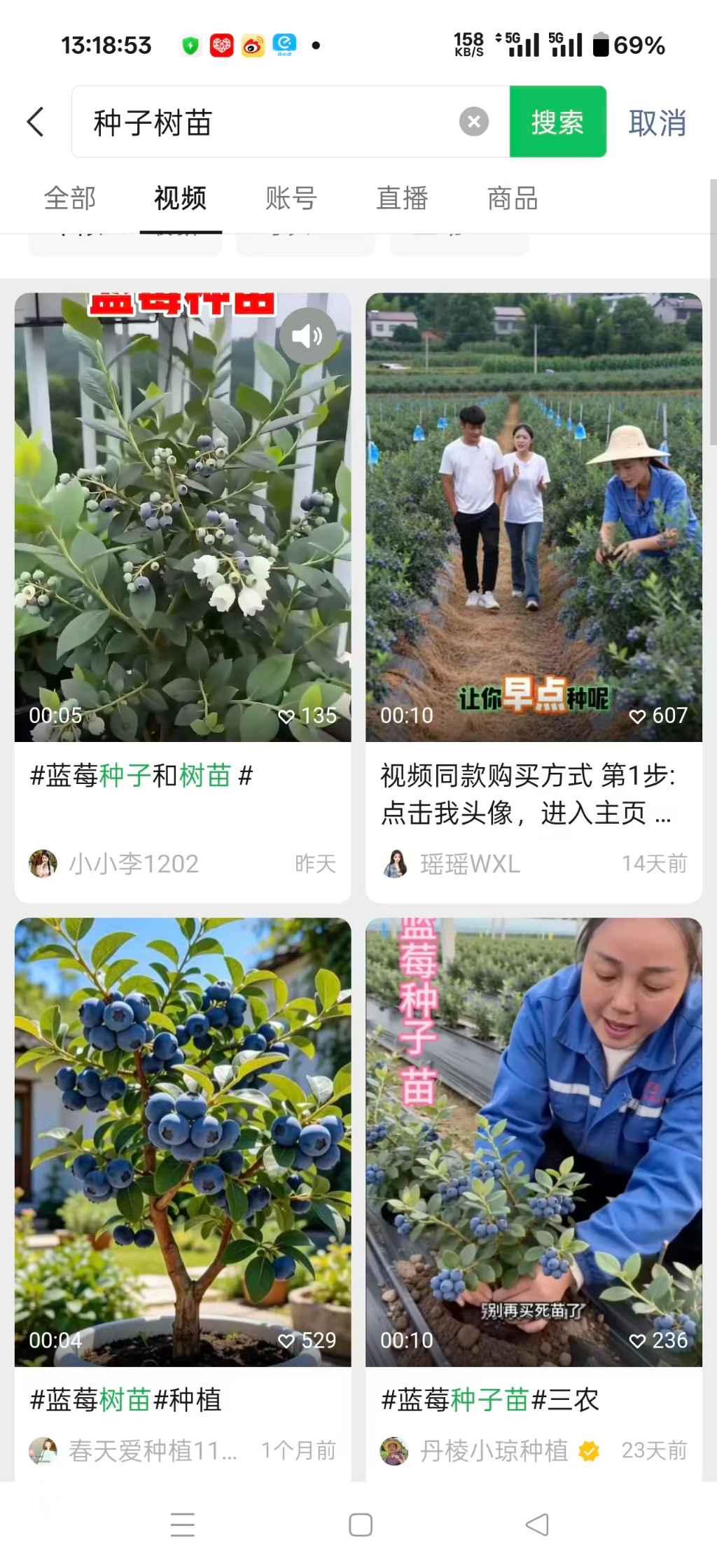717x1568 pixels.
Task: Select the 全部 tab
Action: (69, 198)
